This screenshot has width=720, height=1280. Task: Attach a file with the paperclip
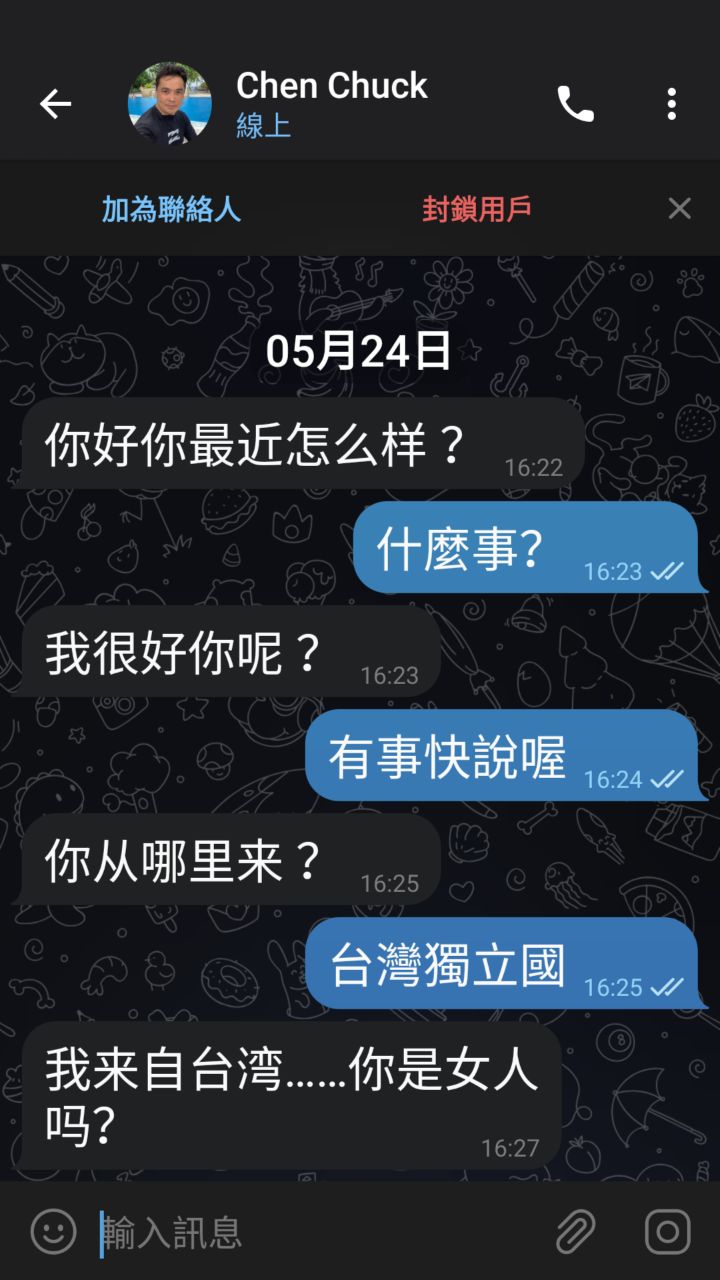[x=576, y=1232]
